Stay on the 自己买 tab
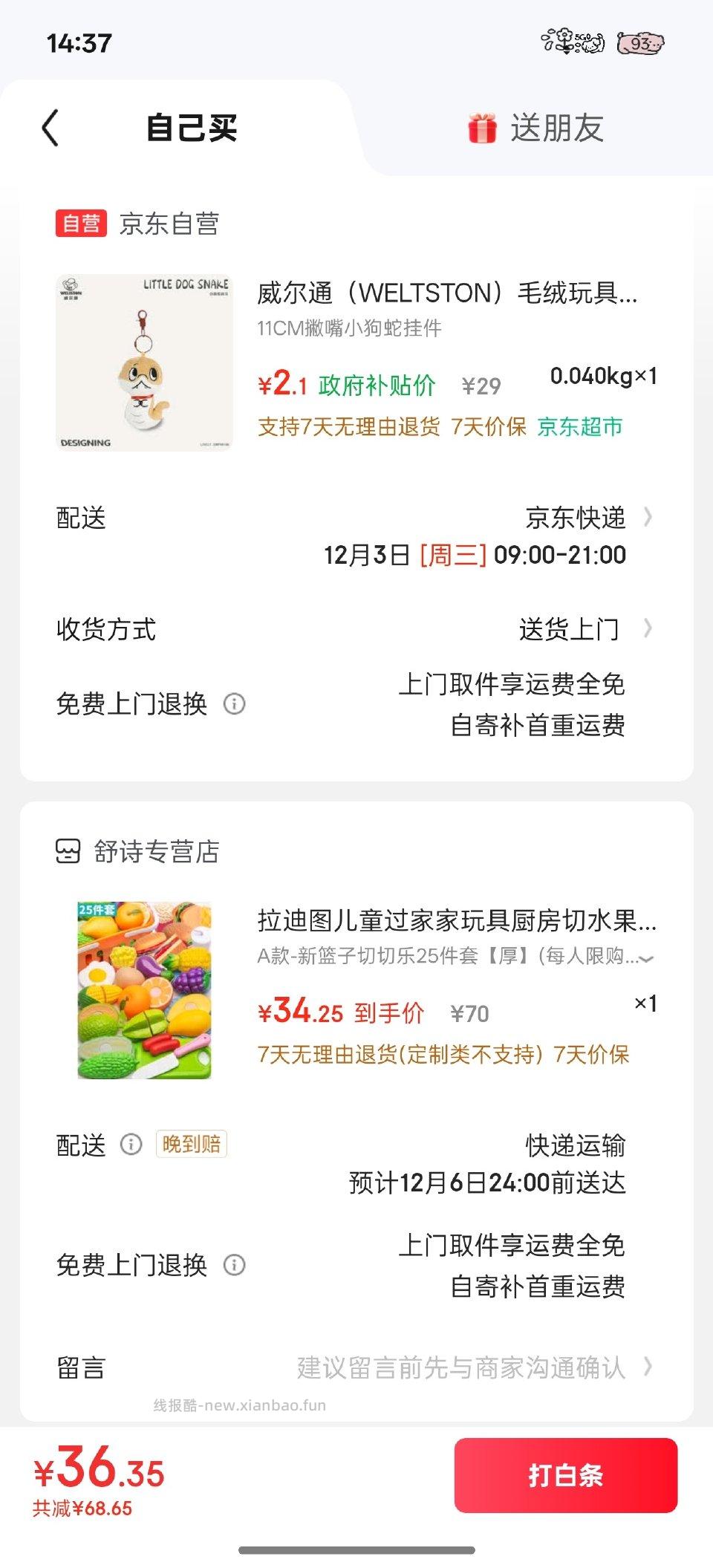The height and width of the screenshot is (1568, 713). (x=191, y=128)
